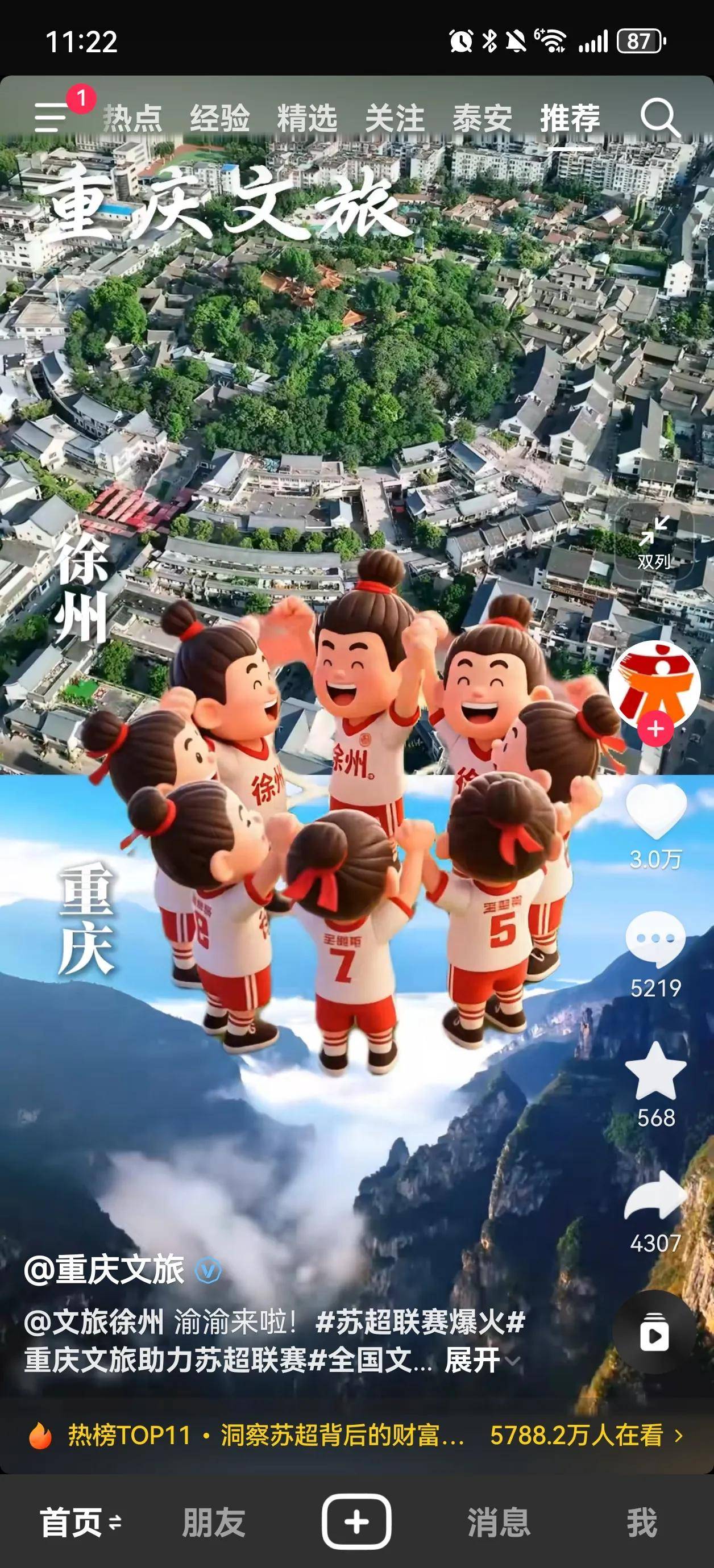
Task: Share this video via the arrow icon
Action: click(x=655, y=1196)
